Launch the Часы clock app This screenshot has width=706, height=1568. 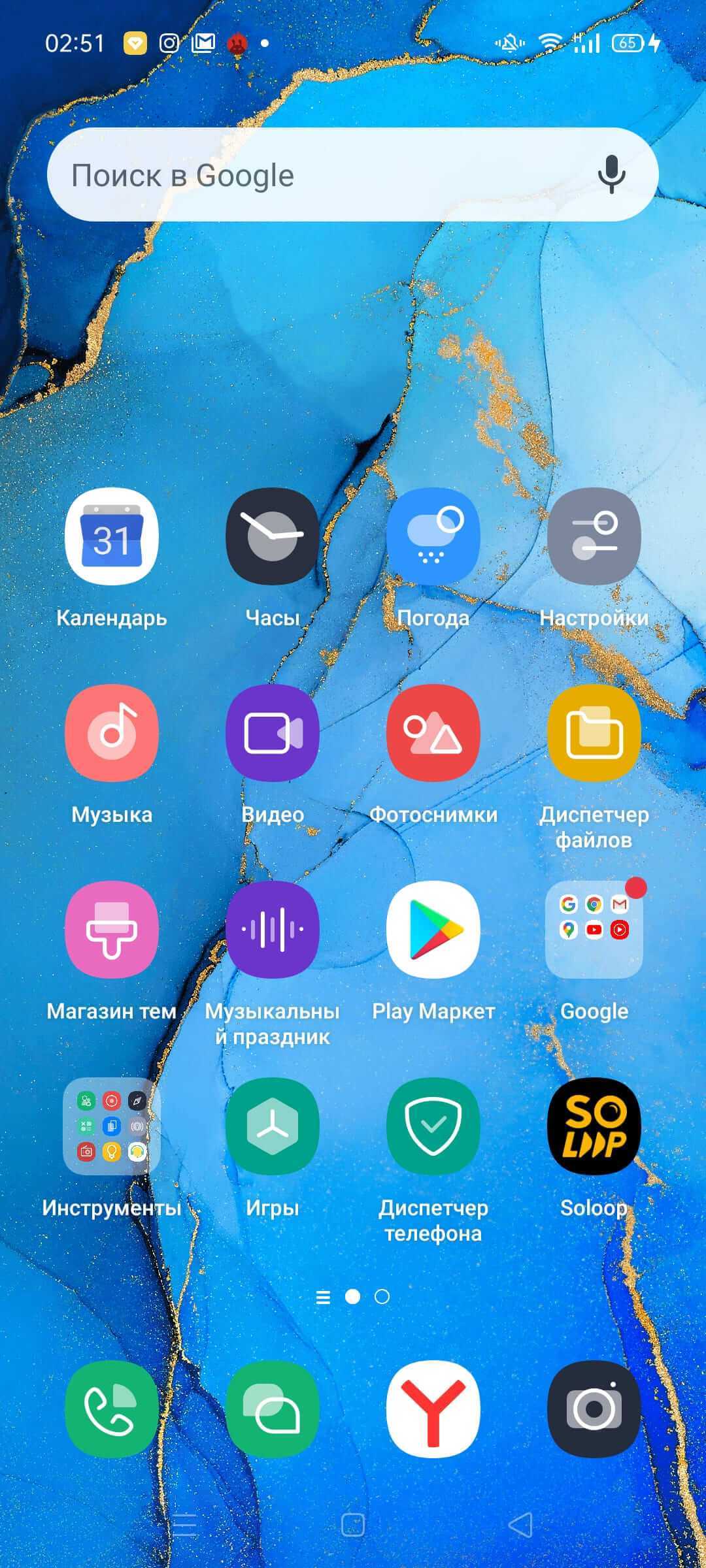[x=272, y=536]
